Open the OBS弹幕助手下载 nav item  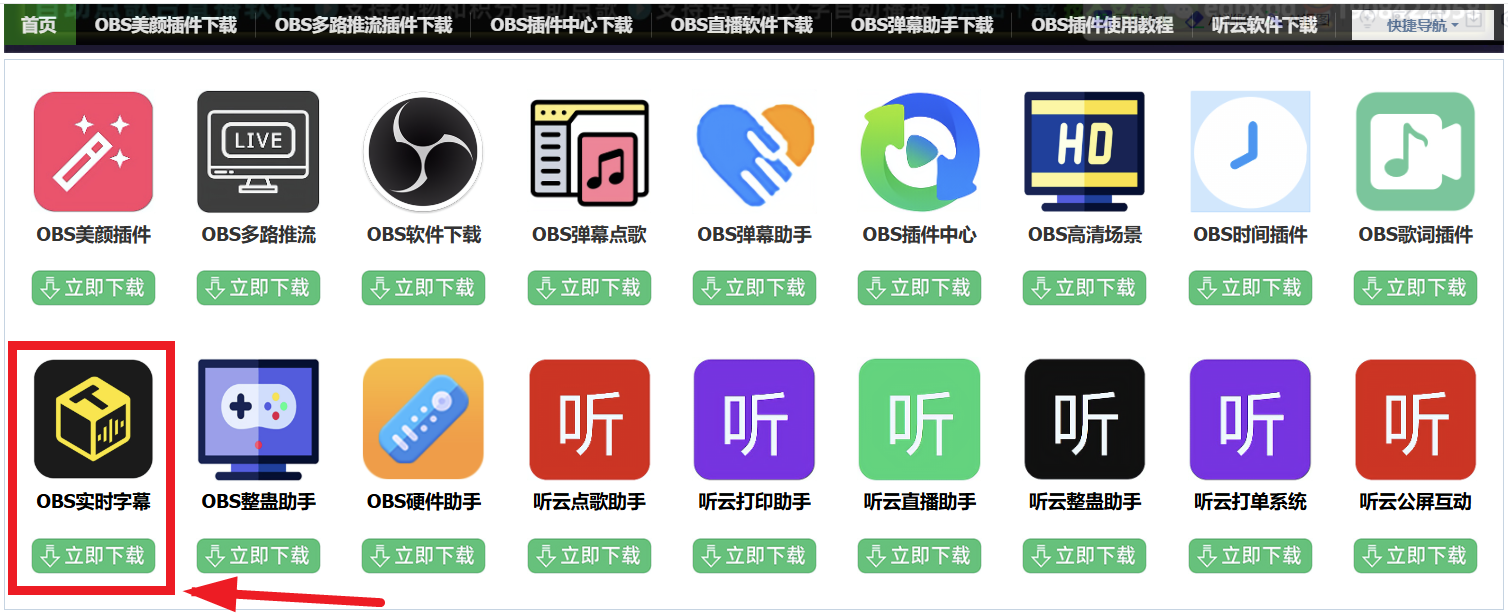pos(922,25)
